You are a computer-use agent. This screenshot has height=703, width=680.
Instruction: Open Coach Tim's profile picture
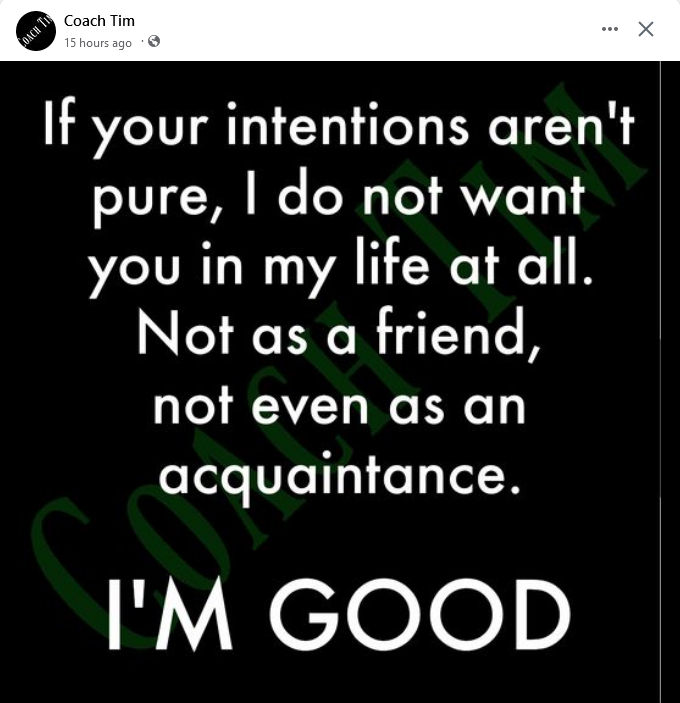(35, 31)
